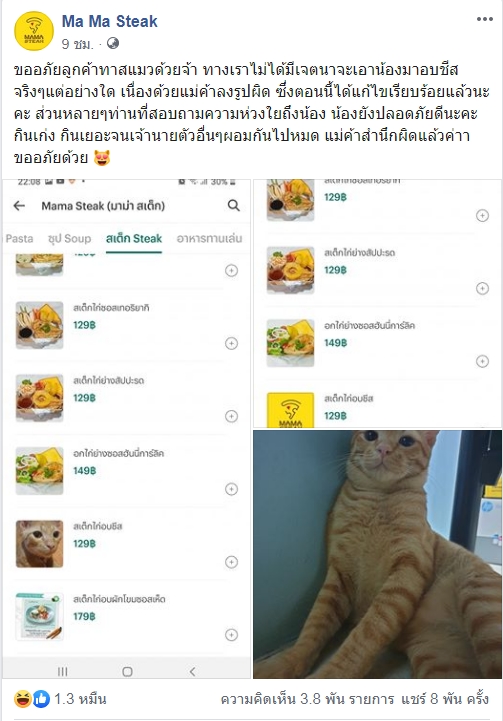Open the post's three-dot options menu

[x=485, y=19]
